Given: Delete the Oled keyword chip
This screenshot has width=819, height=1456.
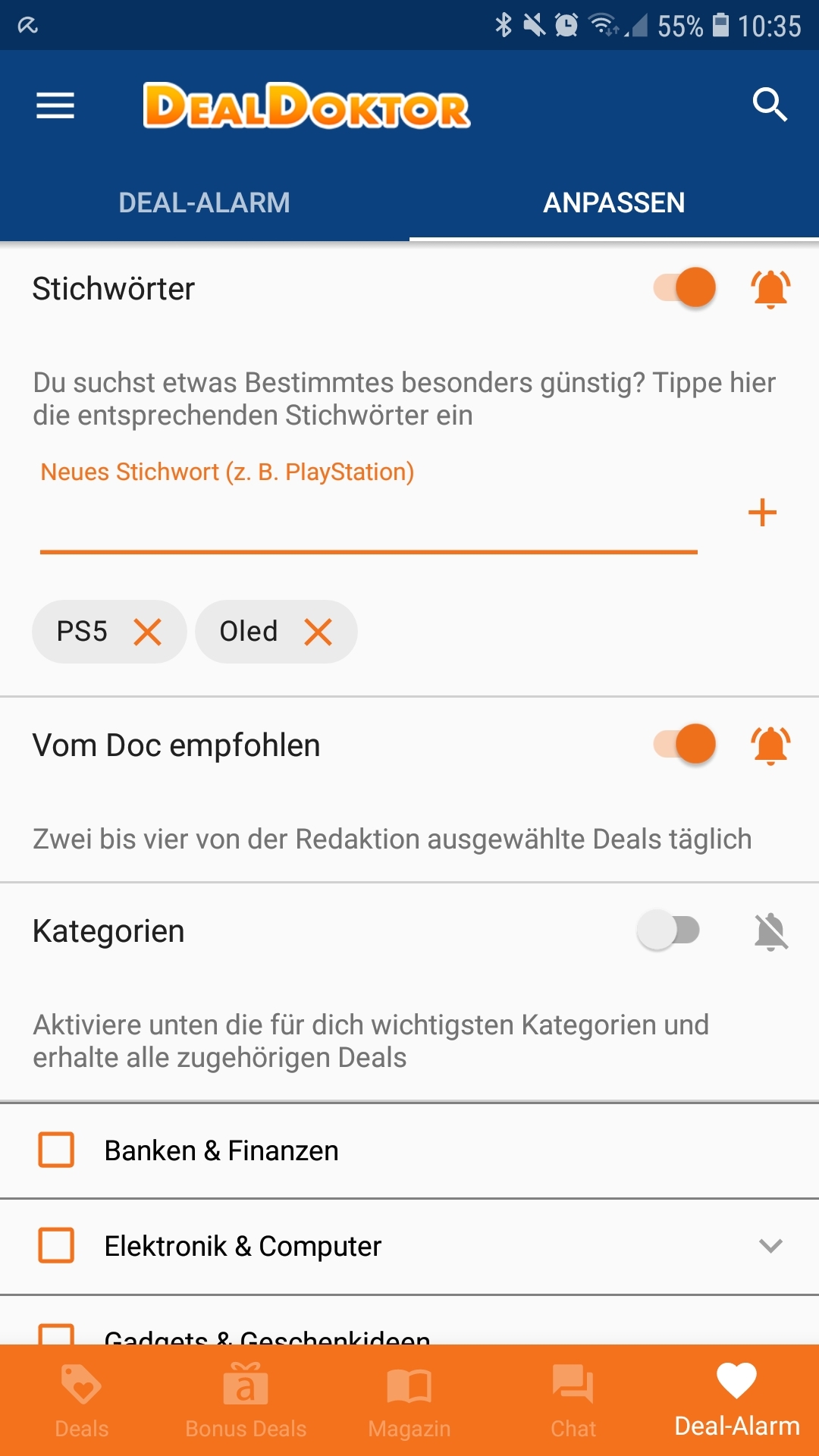Looking at the screenshot, I should pyautogui.click(x=318, y=632).
